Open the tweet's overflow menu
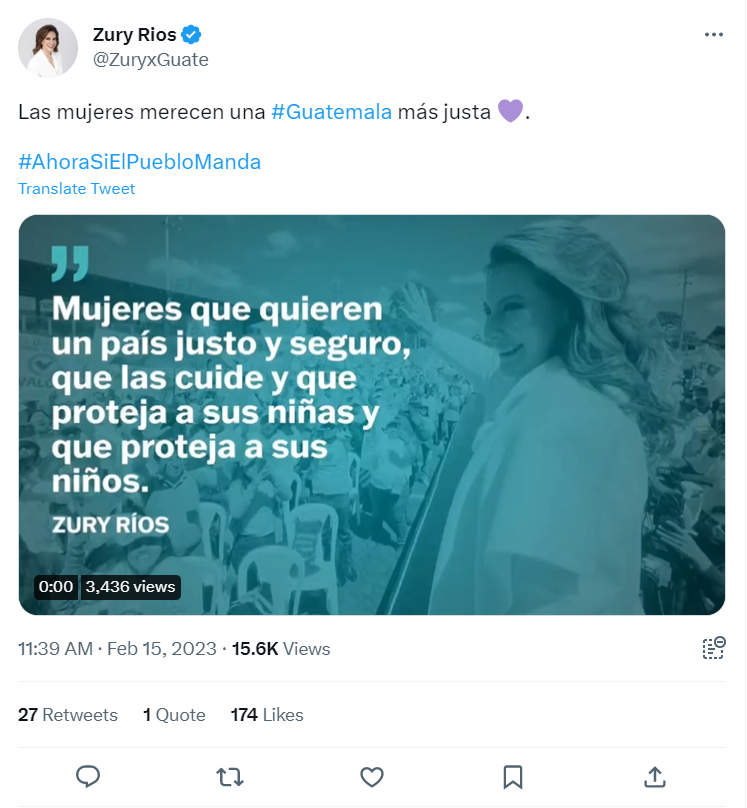 tap(713, 35)
